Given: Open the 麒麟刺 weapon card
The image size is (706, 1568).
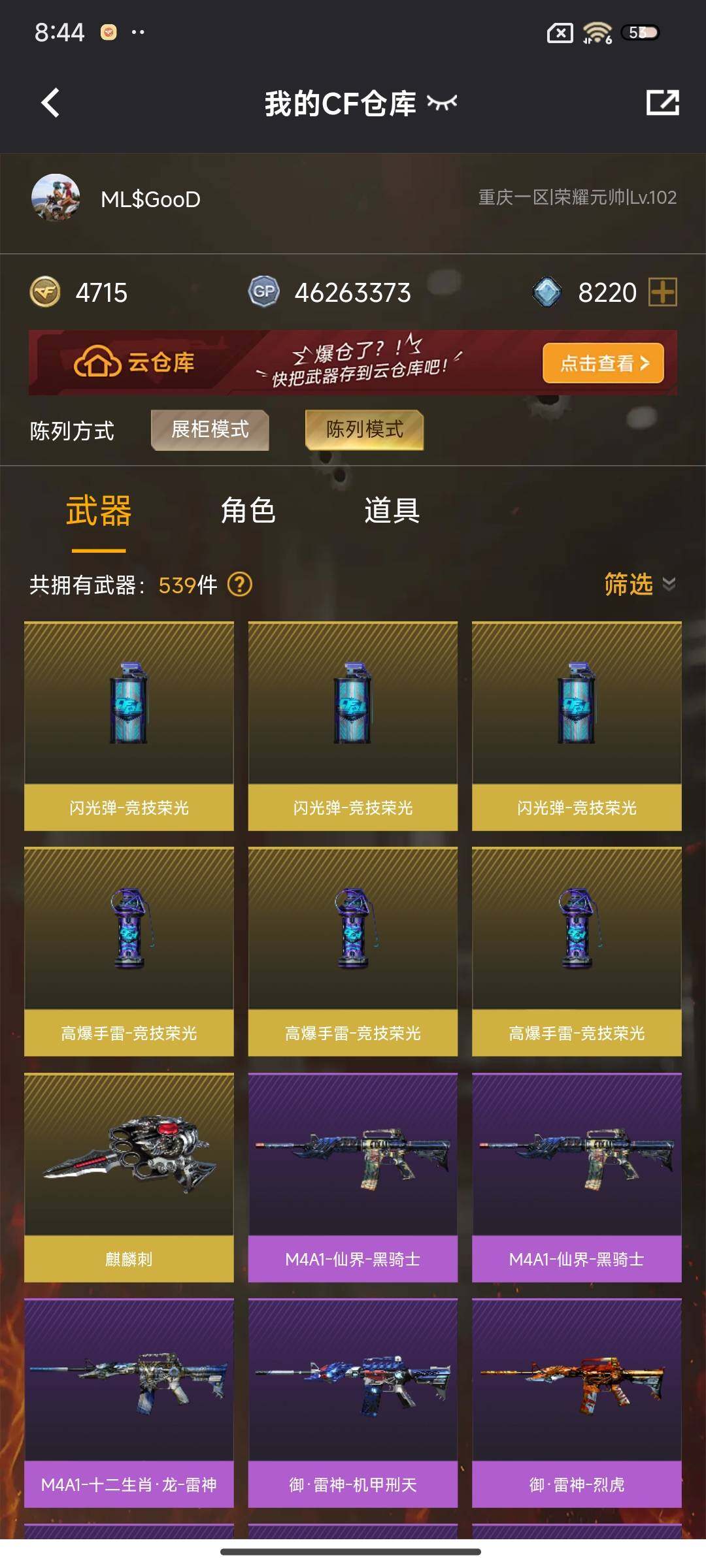Looking at the screenshot, I should [x=129, y=1177].
